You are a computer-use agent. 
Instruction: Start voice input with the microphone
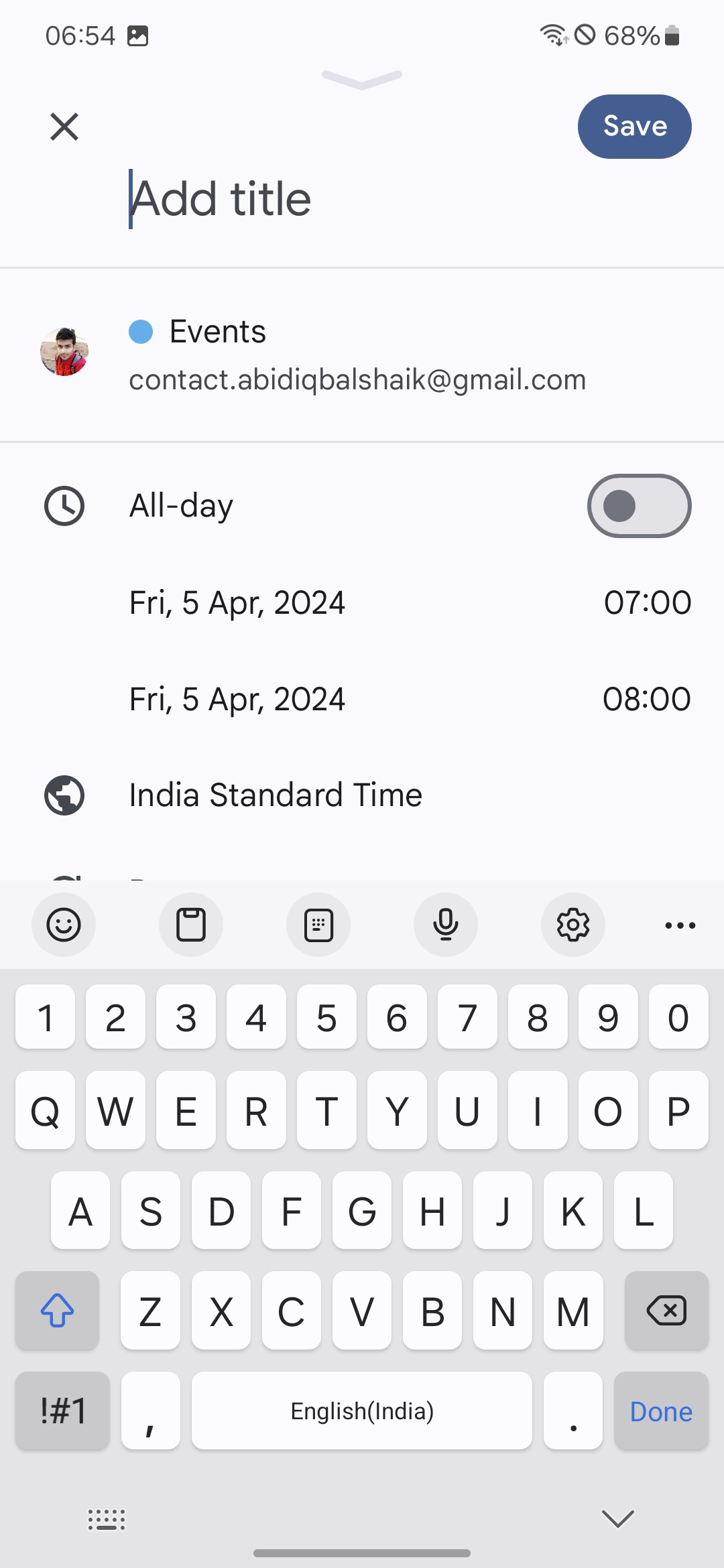coord(446,925)
